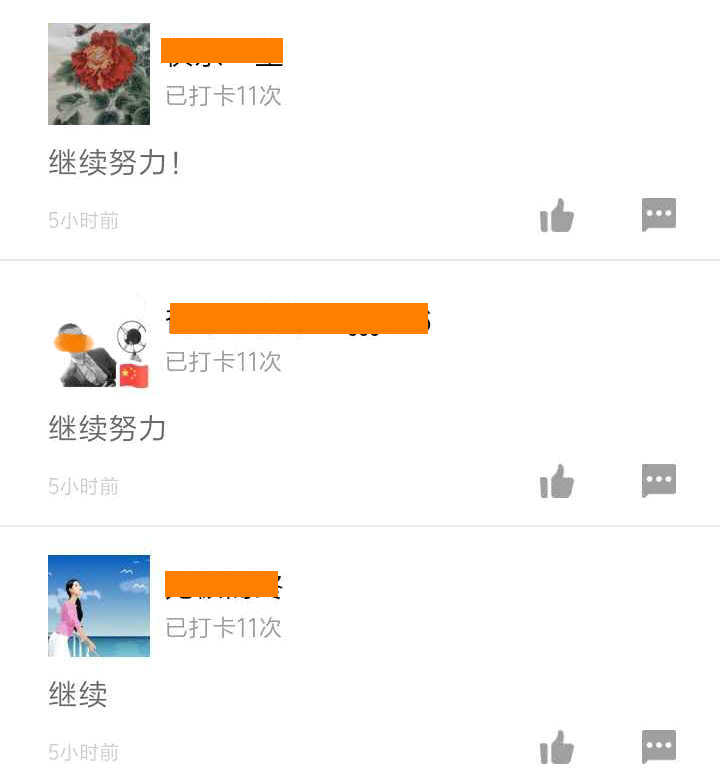Tap the thumbs-up on the second post
The image size is (720, 780).
(556, 481)
